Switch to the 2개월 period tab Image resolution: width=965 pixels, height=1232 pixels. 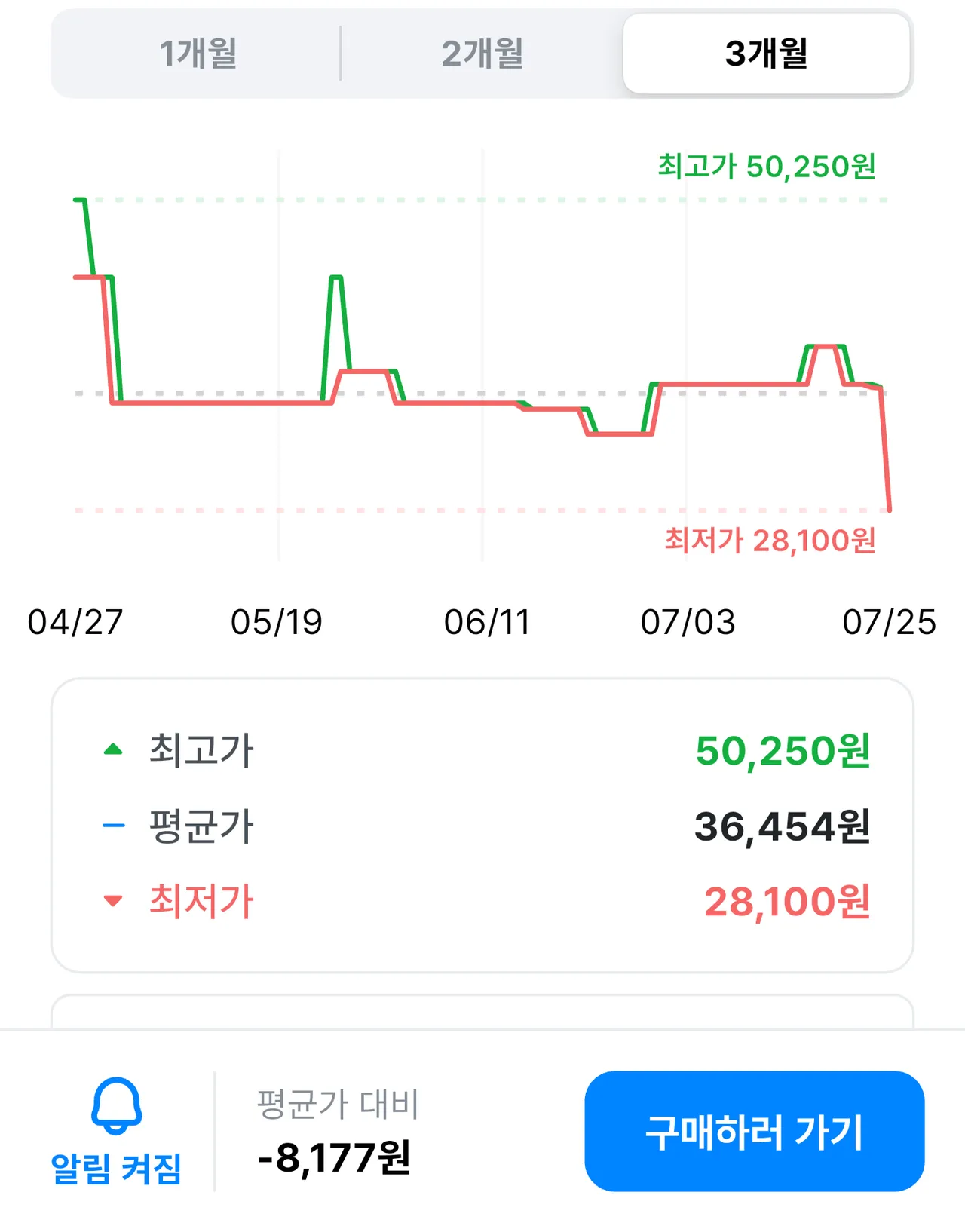(482, 54)
